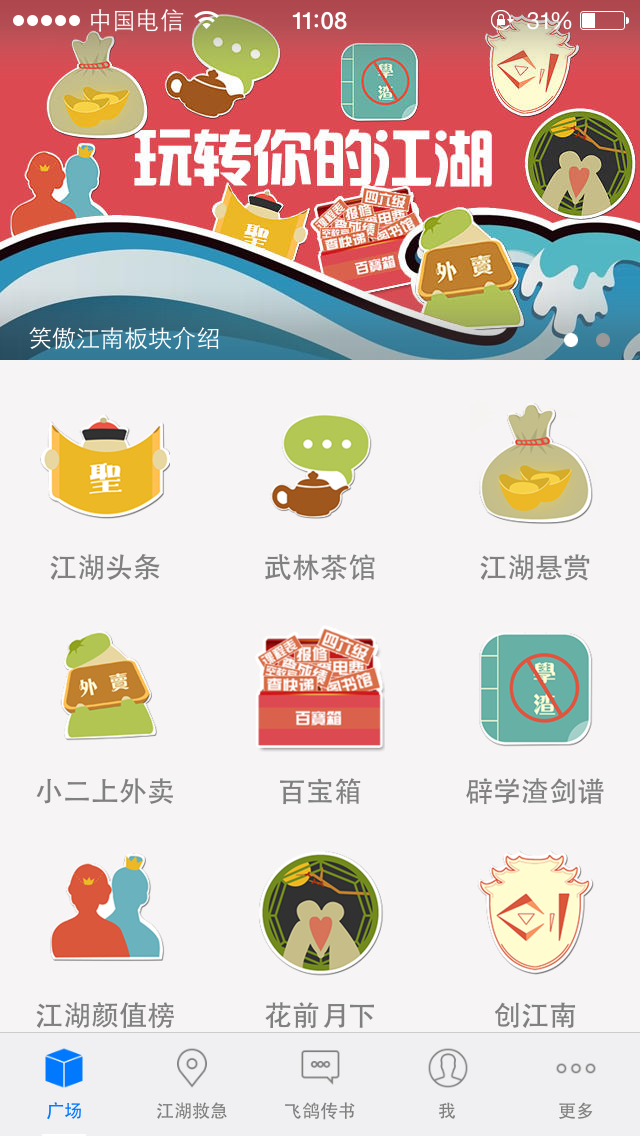
Task: Switch to the 江湖救急 tab
Action: coord(192,1084)
